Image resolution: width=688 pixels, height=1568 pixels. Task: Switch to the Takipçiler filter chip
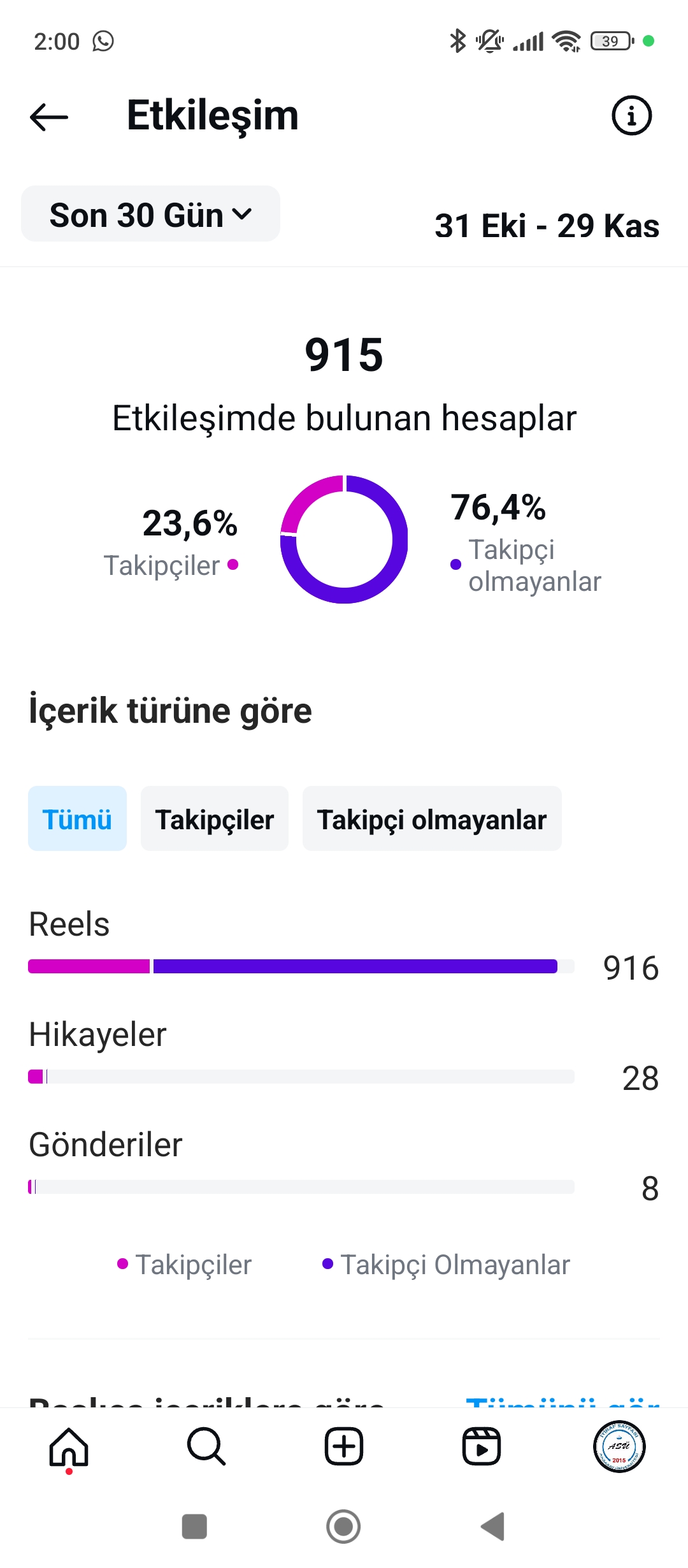click(x=215, y=819)
